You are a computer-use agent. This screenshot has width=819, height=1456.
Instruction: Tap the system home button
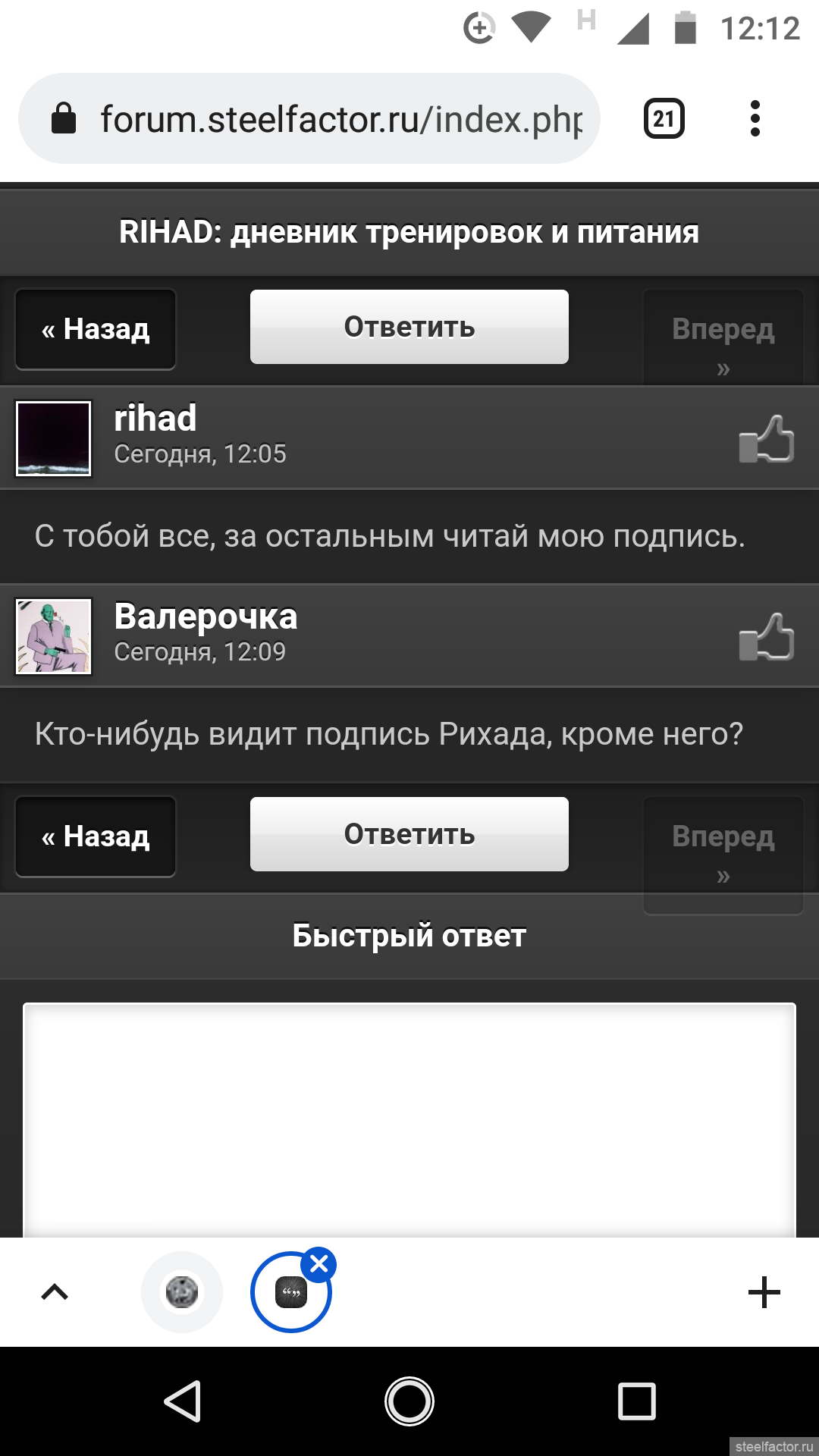[409, 1401]
